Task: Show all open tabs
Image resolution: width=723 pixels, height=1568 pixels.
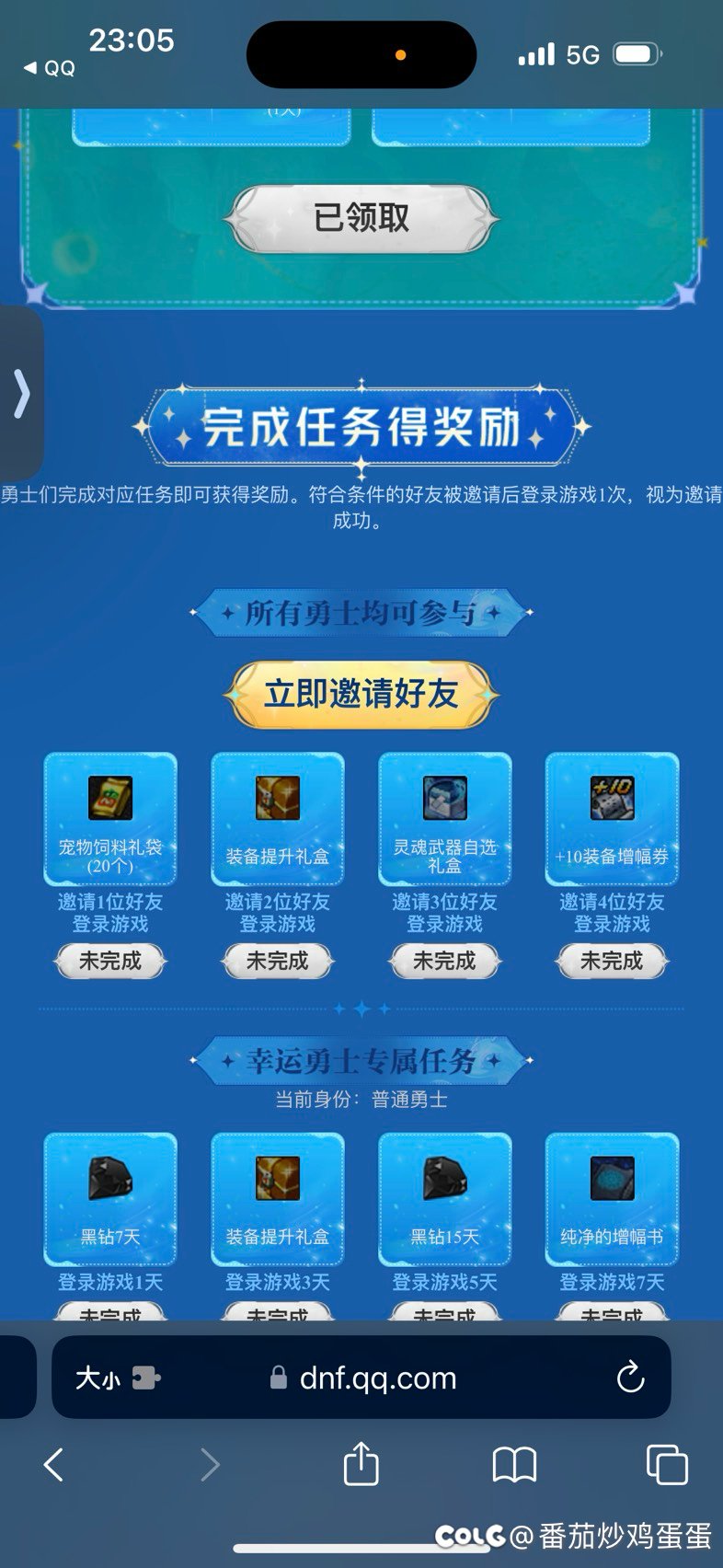Action: click(667, 1464)
